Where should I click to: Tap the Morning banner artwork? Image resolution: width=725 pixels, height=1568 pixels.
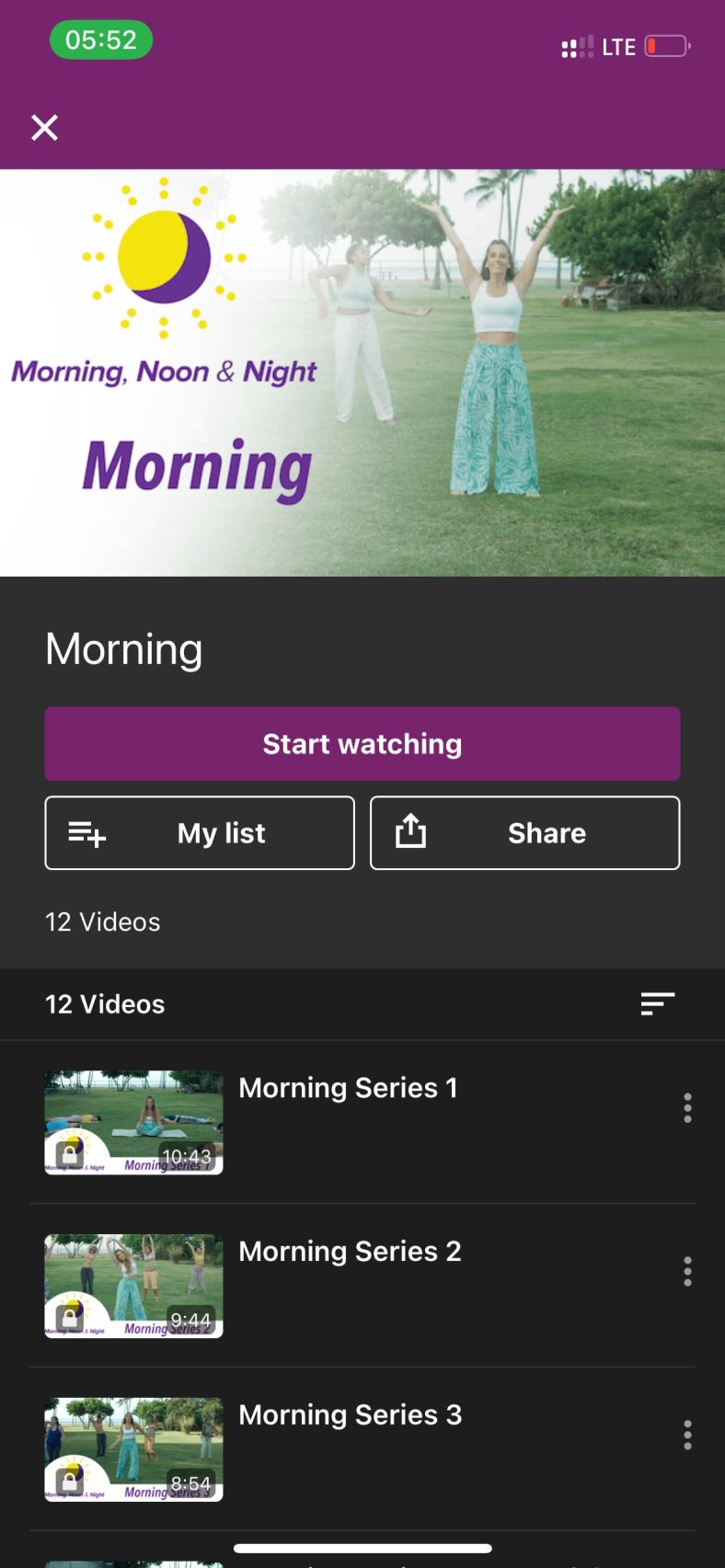(x=362, y=372)
